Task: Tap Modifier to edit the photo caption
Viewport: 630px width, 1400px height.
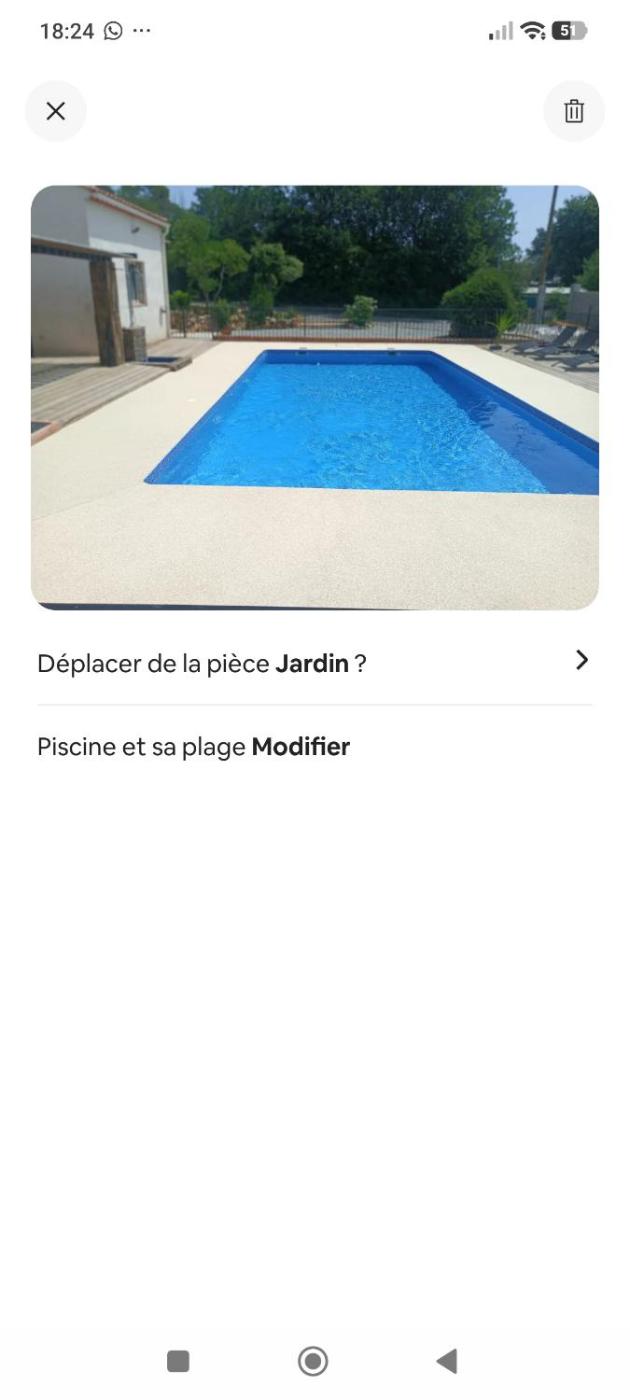Action: pos(300,747)
